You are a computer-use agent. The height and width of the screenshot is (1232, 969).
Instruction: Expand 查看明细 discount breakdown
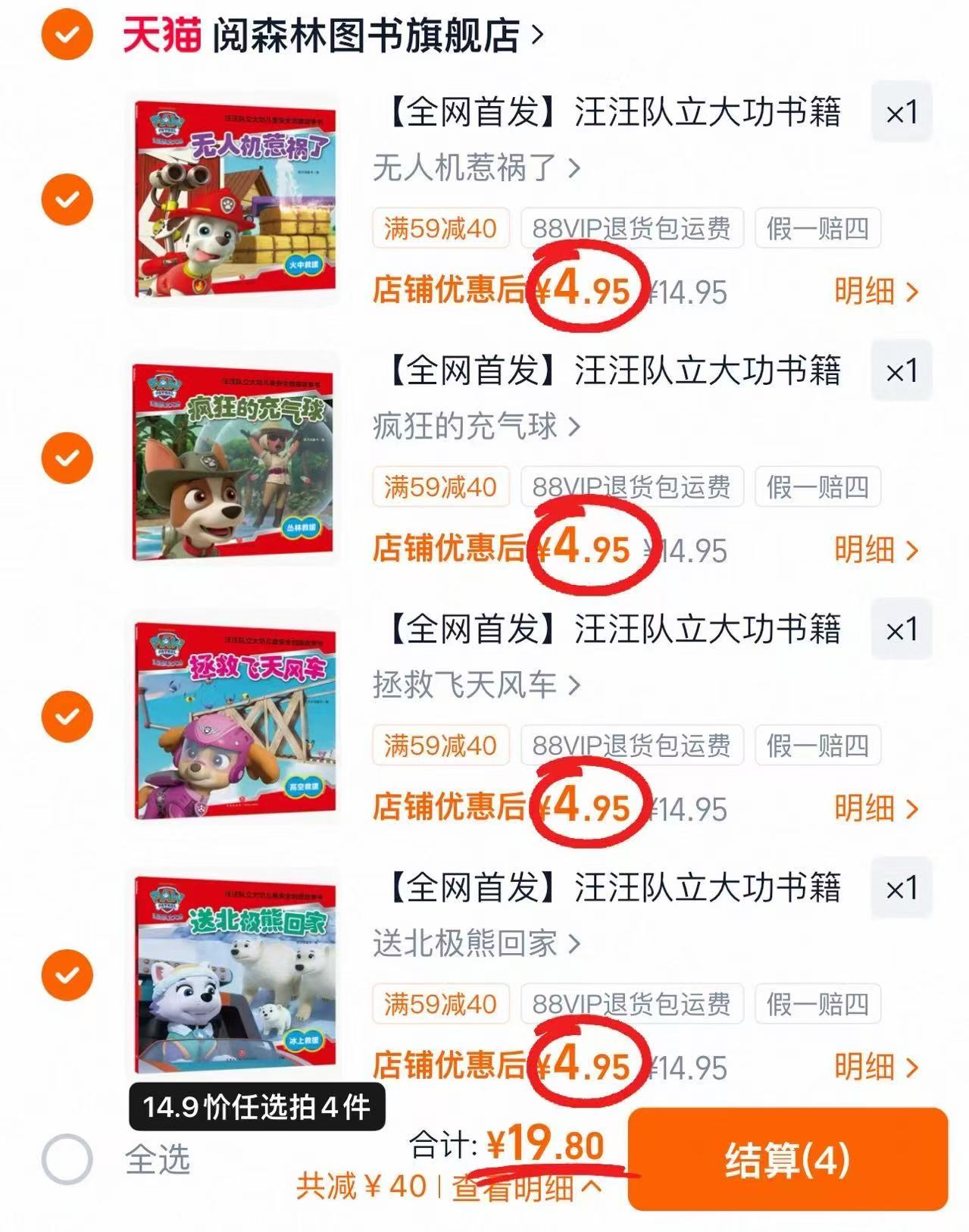[x=527, y=1187]
